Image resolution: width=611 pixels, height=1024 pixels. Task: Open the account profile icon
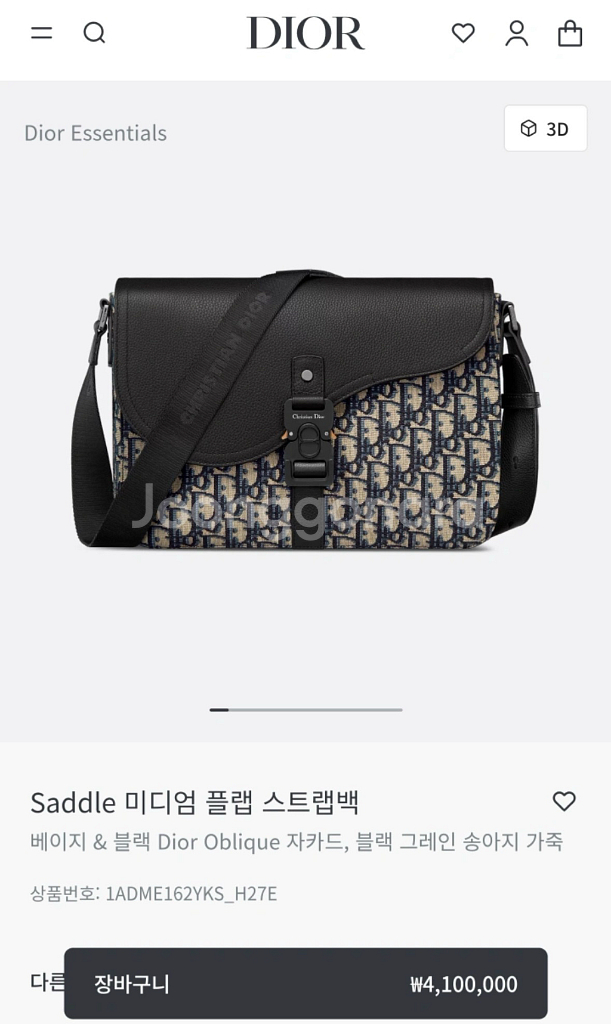coord(516,33)
